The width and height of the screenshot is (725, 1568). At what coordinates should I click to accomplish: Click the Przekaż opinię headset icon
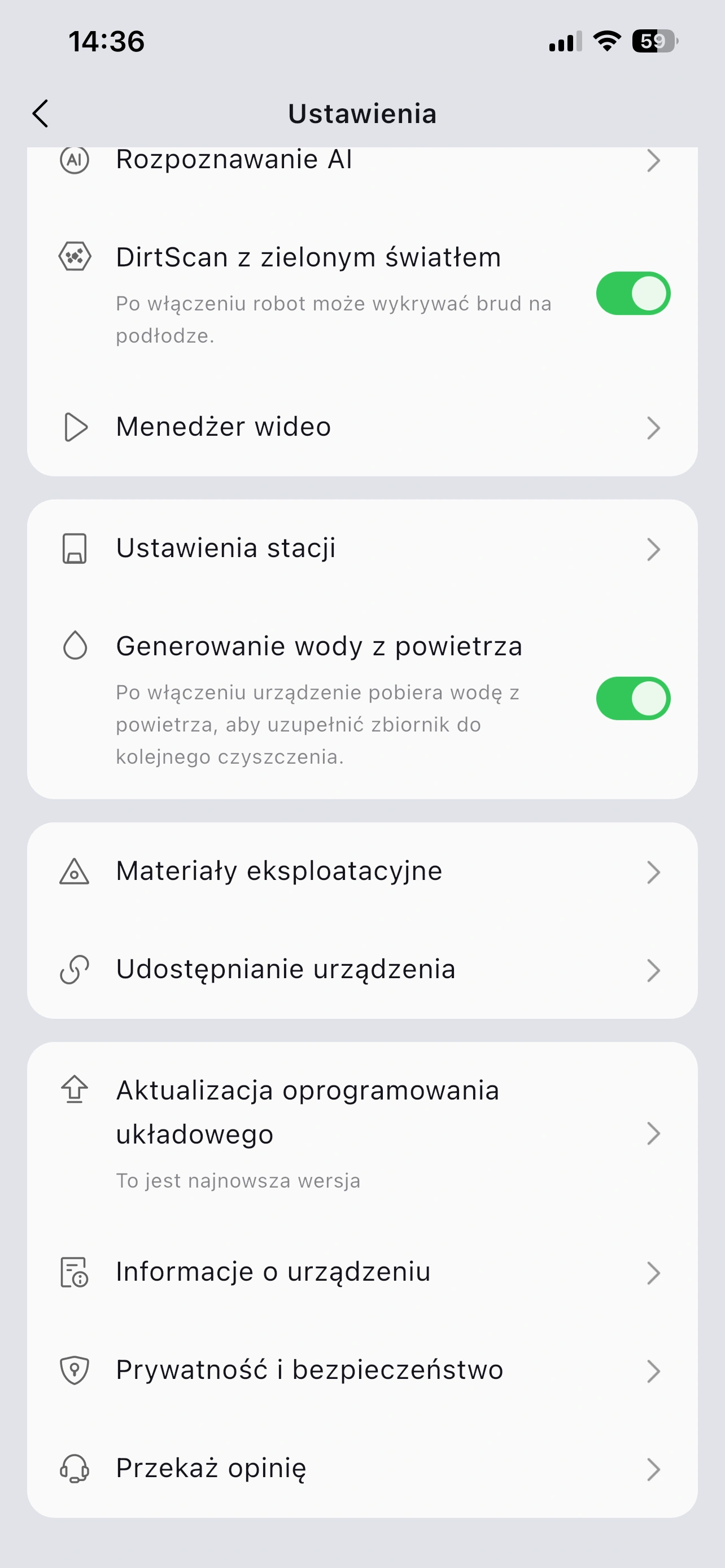click(73, 1468)
